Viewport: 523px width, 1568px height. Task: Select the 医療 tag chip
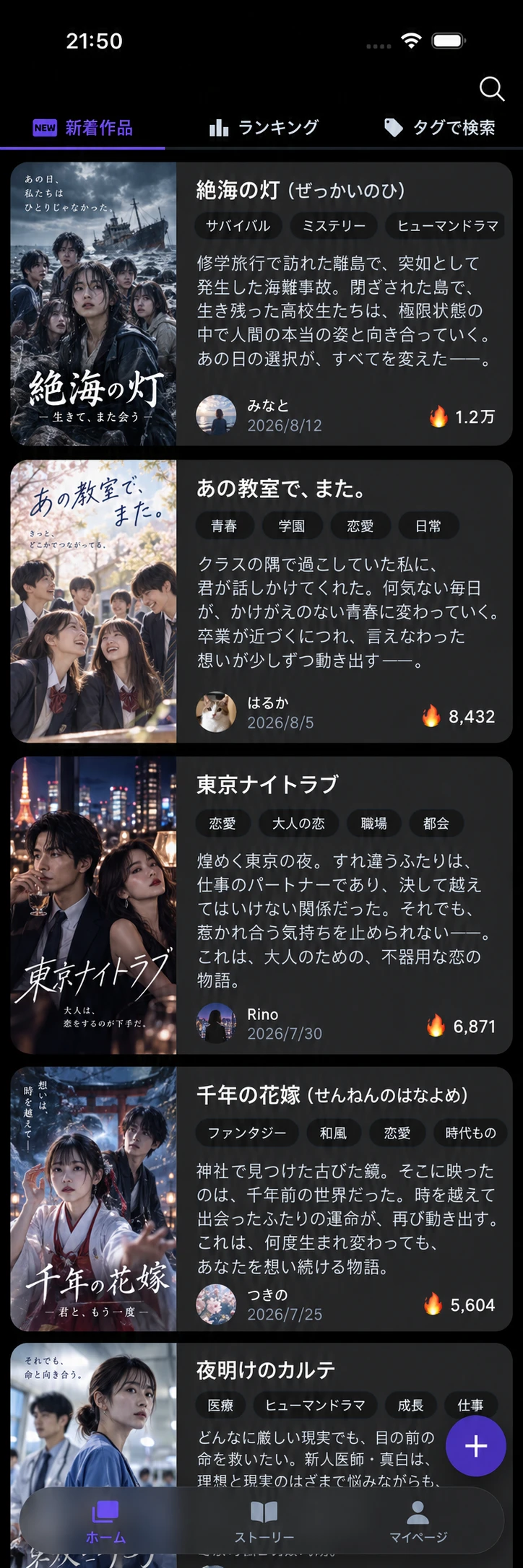[x=220, y=1405]
